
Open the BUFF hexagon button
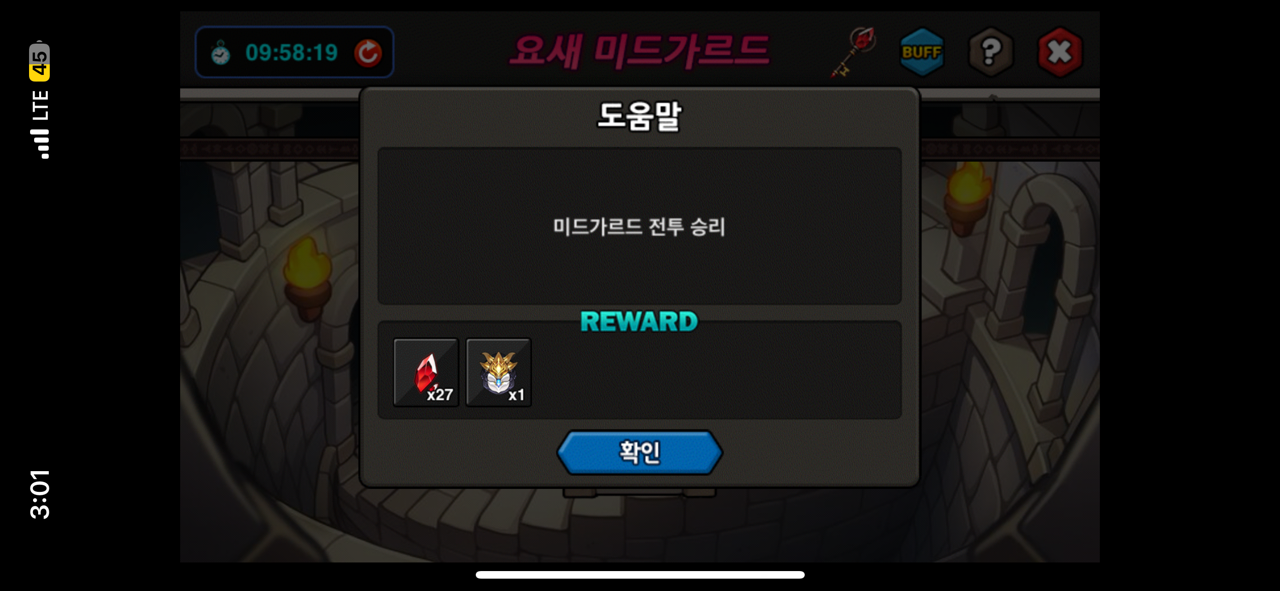[x=921, y=52]
